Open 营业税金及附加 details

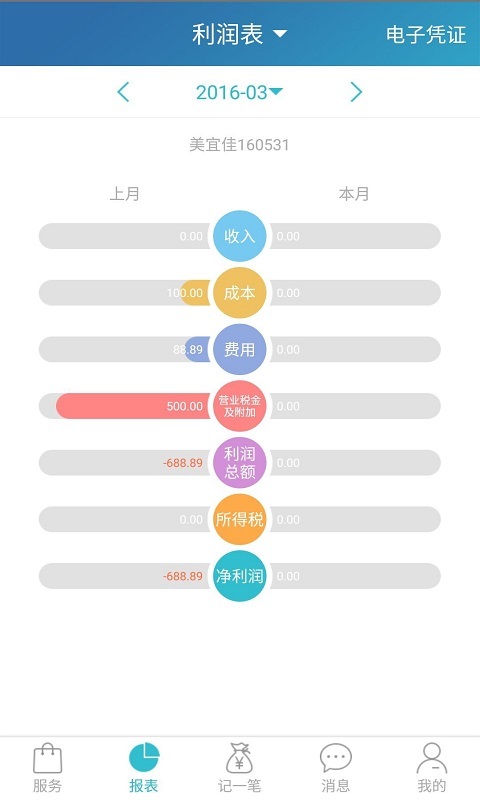(239, 406)
